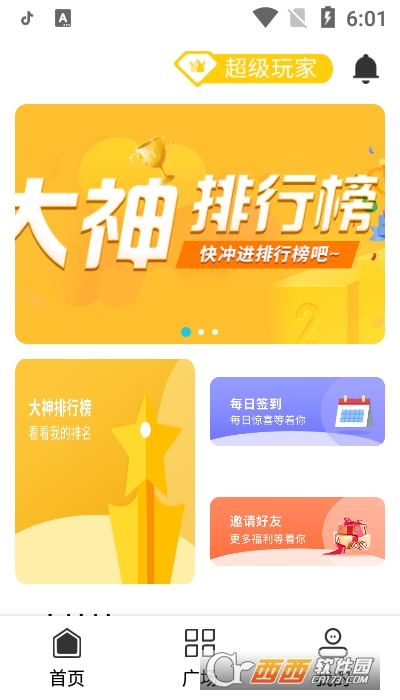This screenshot has width=400, height=700.
Task: Open the notifications bell
Action: click(366, 69)
